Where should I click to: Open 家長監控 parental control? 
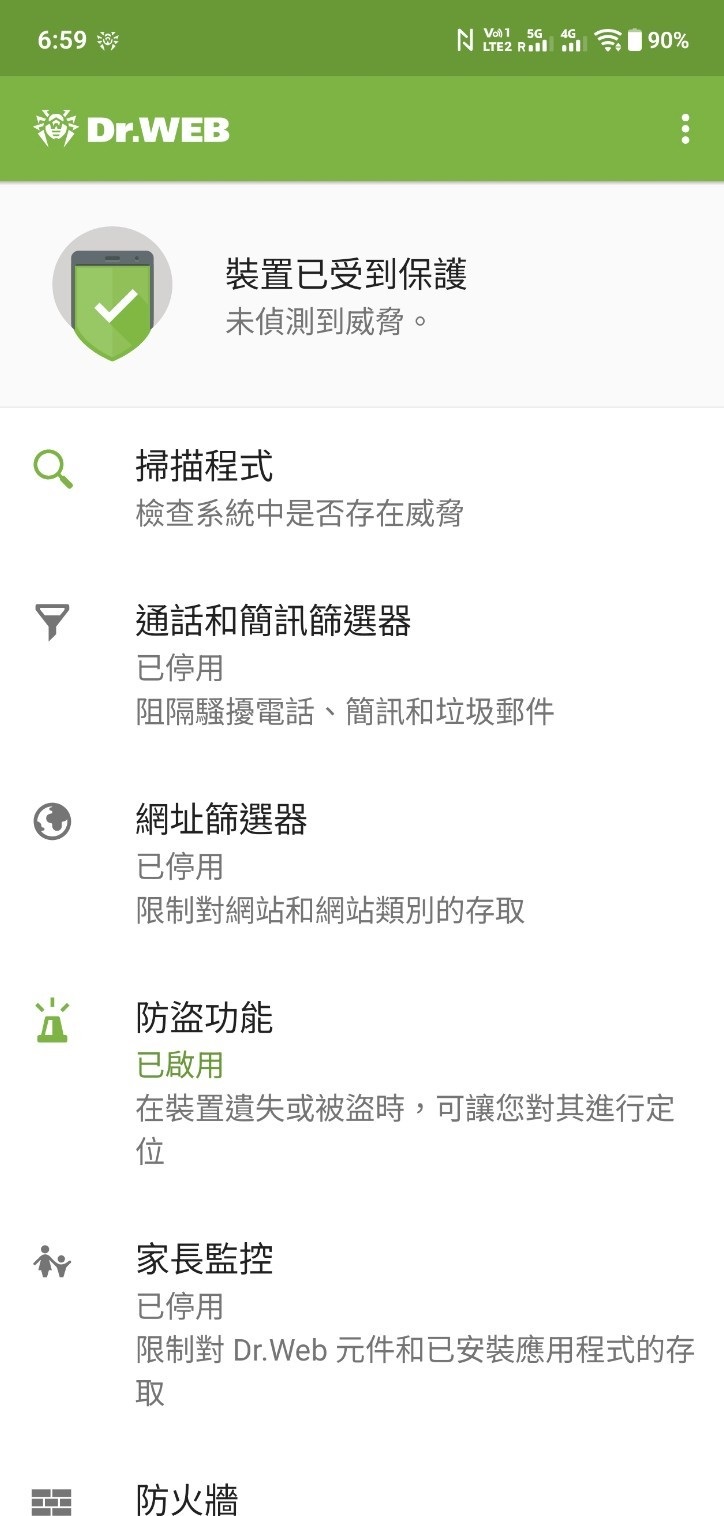362,1324
